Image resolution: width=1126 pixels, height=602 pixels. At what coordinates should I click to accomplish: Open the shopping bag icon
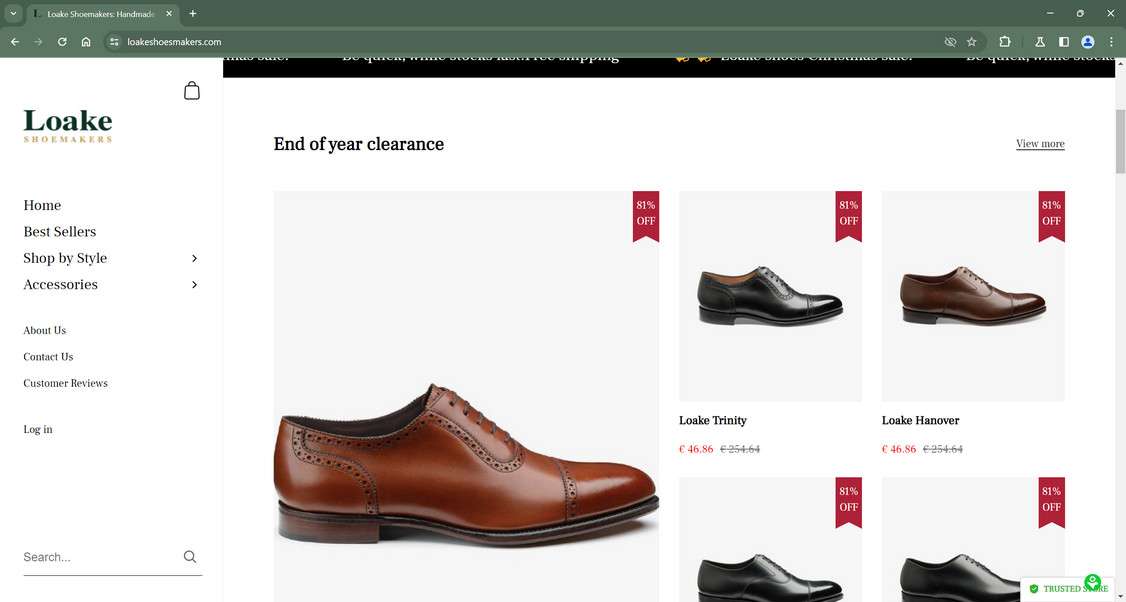192,91
